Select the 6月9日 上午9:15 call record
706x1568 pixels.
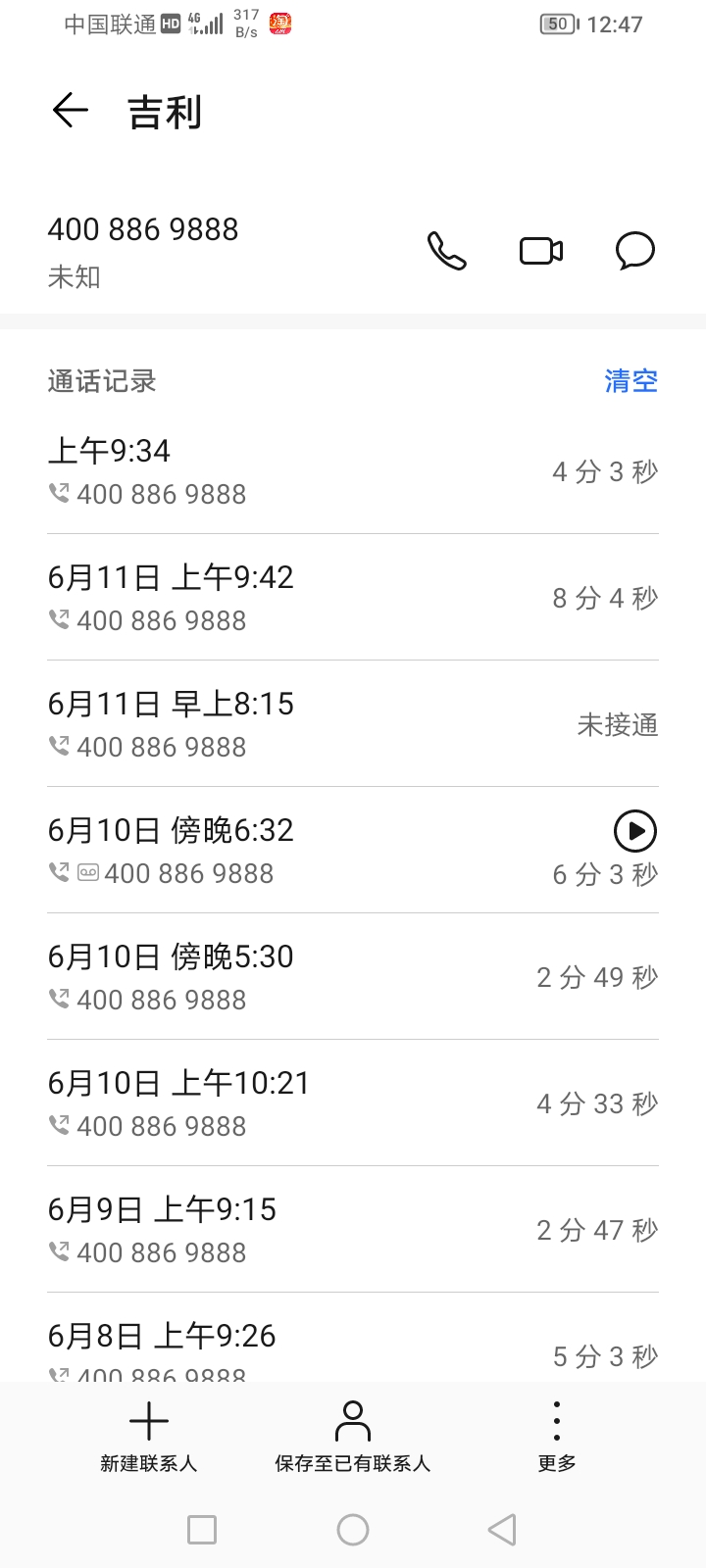tap(353, 1230)
